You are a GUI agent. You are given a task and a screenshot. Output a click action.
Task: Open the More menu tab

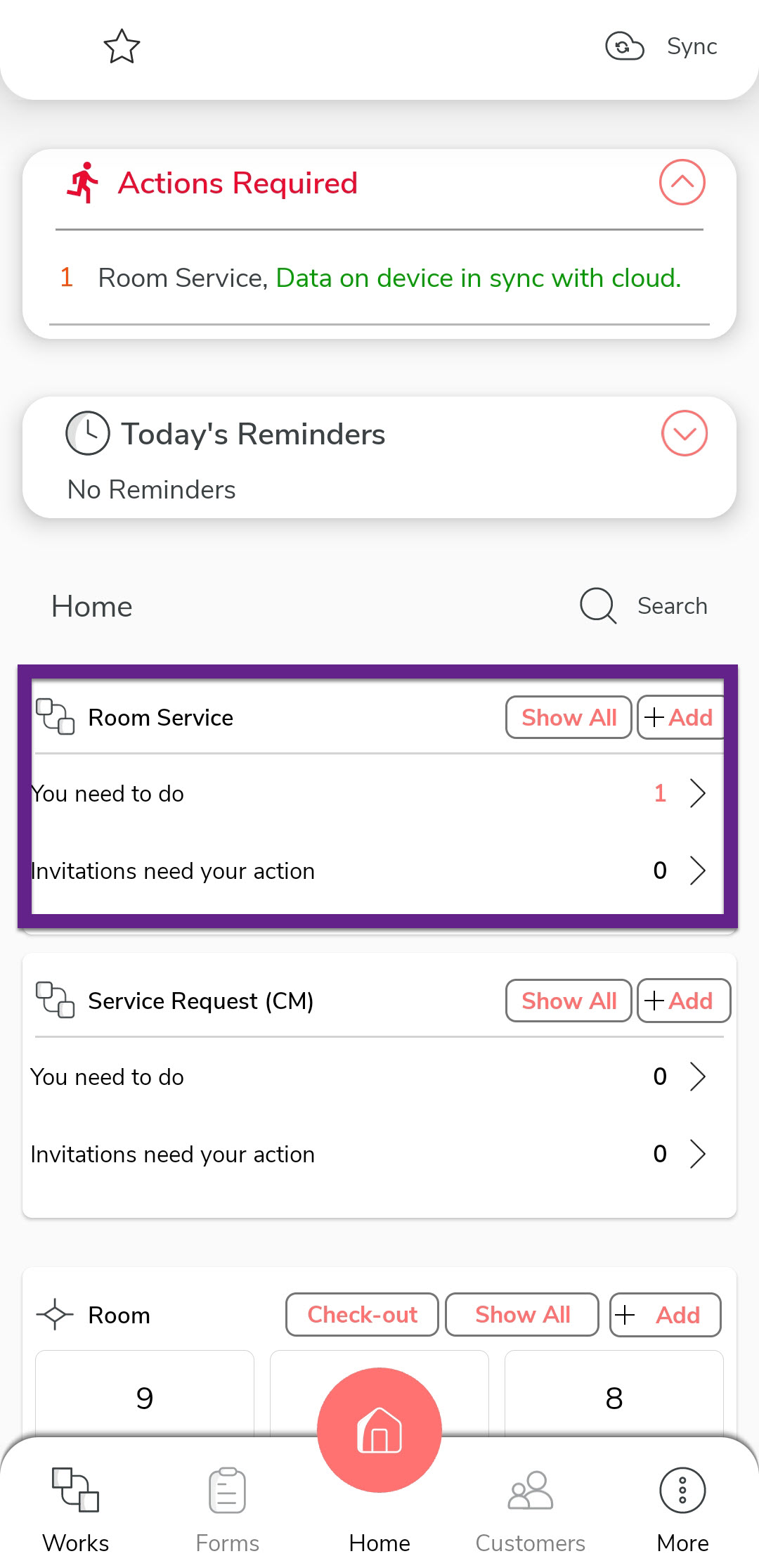[x=682, y=1509]
